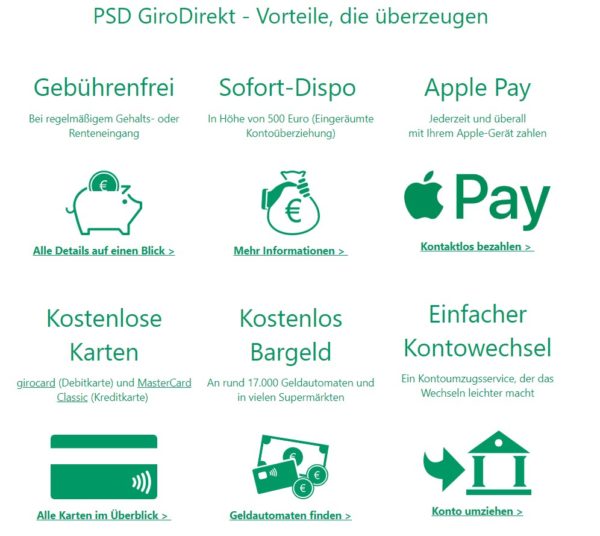Open 'Alle Details auf einen Blick' link
The width and height of the screenshot is (600, 536).
[104, 251]
